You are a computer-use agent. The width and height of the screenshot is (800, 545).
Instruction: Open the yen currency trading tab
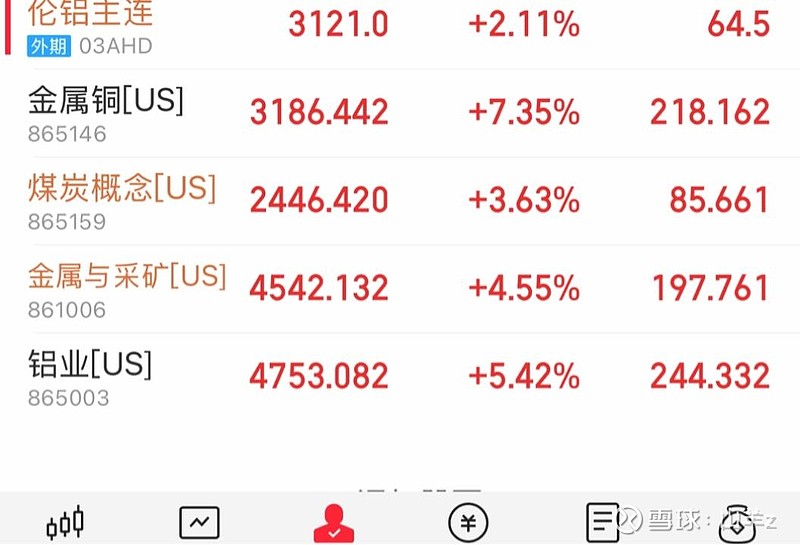(x=468, y=523)
